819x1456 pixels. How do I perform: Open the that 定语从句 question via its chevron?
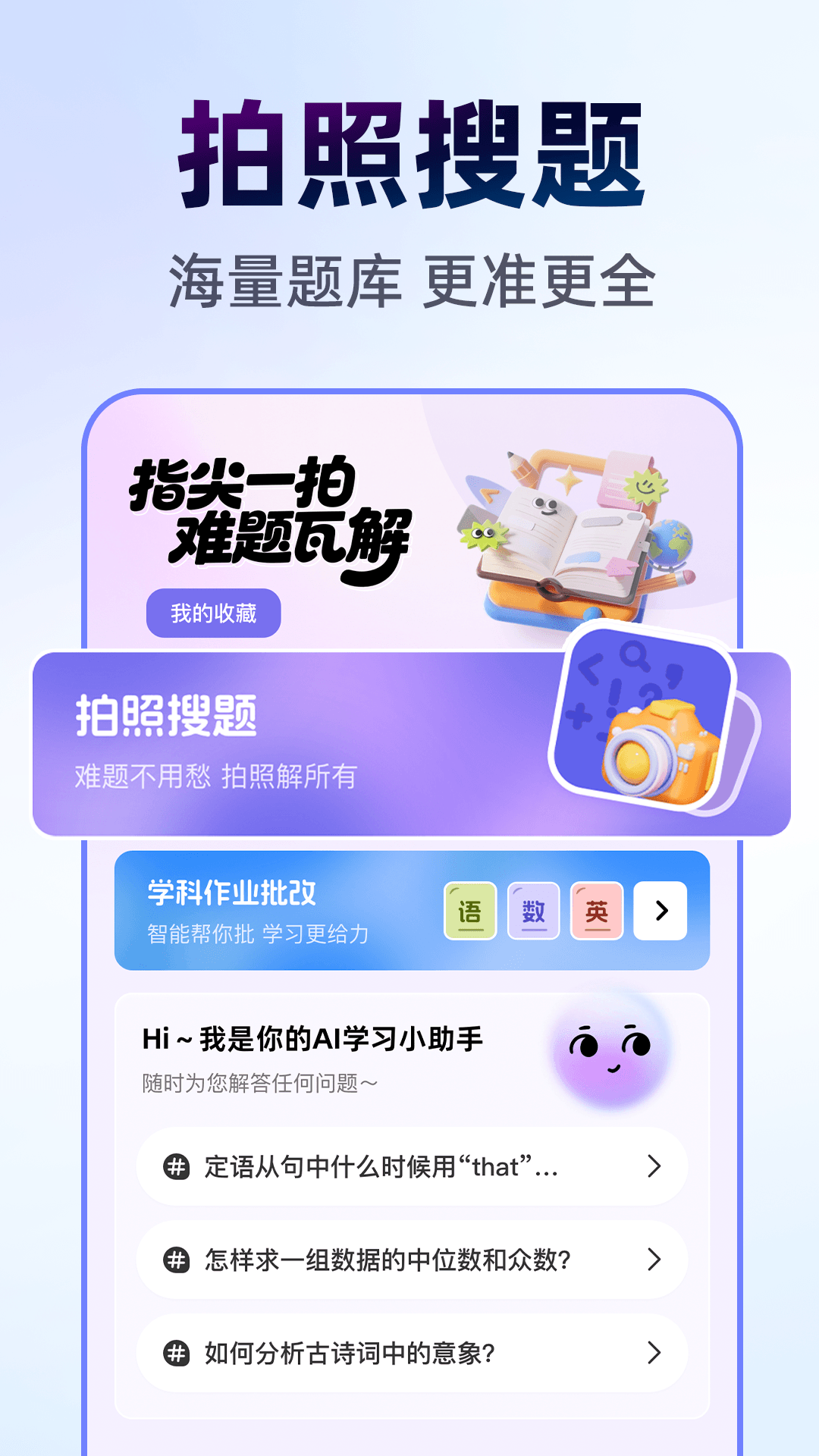coord(654,1167)
